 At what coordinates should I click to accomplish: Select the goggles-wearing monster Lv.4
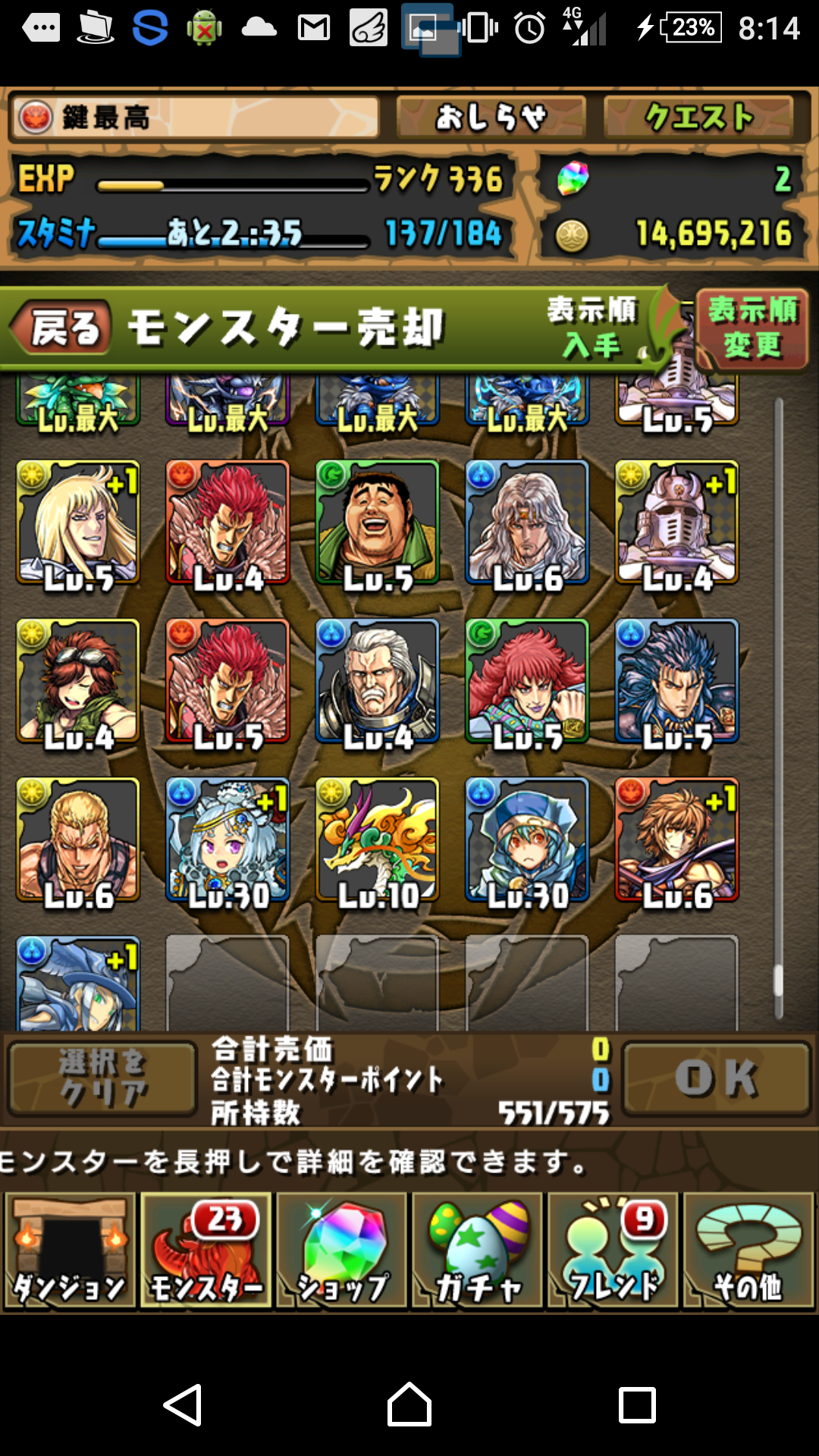click(78, 681)
